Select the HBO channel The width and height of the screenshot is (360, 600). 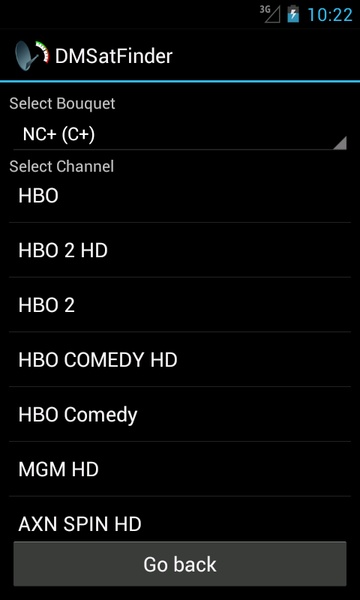click(180, 195)
